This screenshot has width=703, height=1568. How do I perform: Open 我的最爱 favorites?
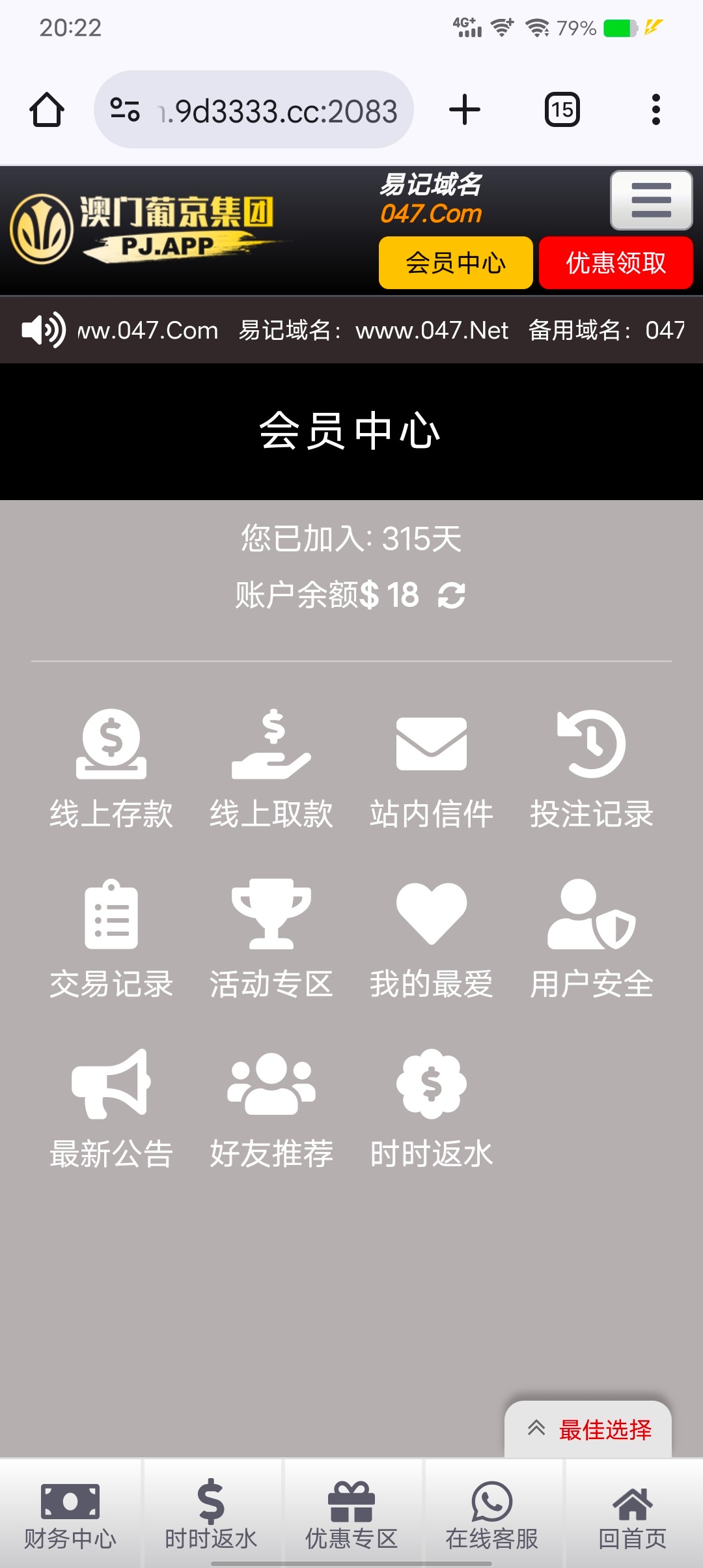click(432, 940)
